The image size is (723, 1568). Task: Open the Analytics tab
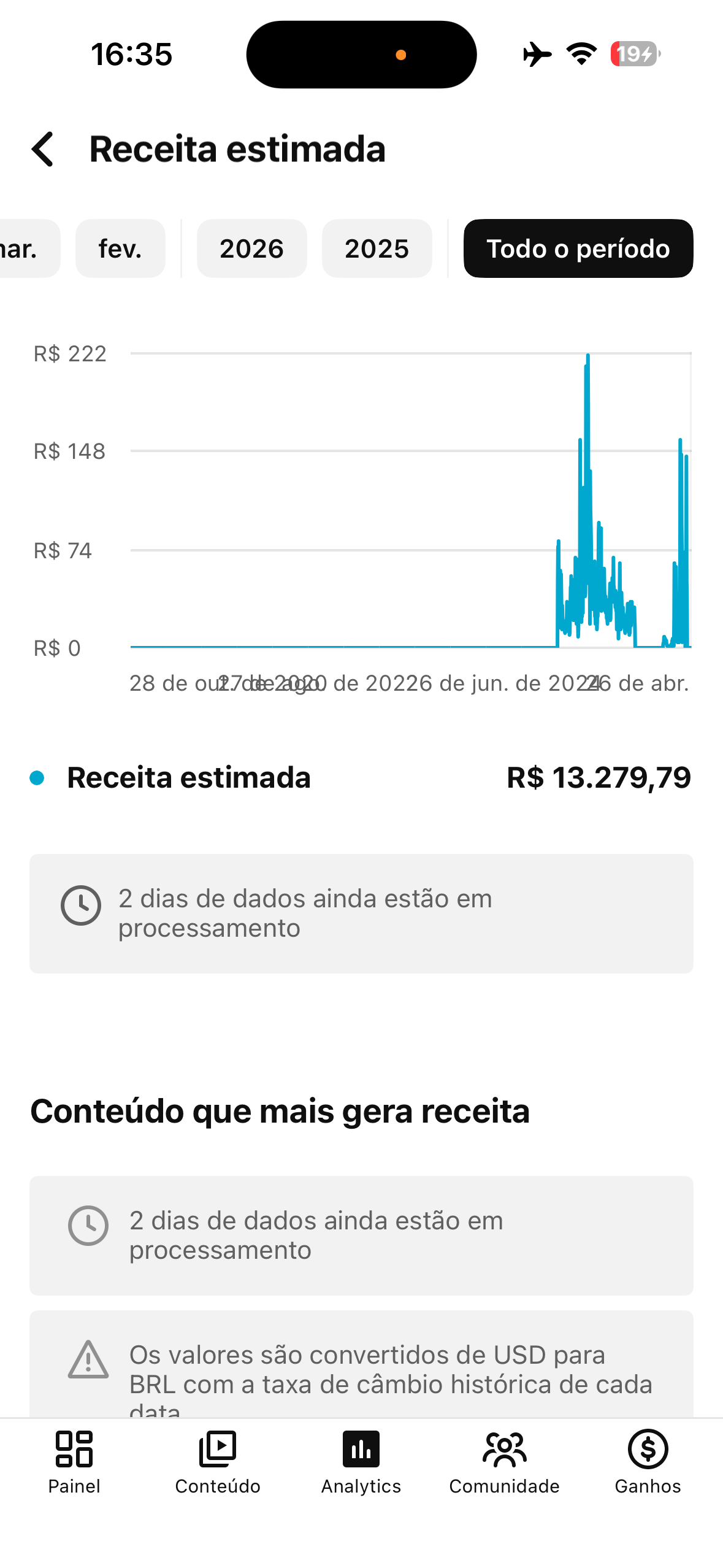(361, 1461)
